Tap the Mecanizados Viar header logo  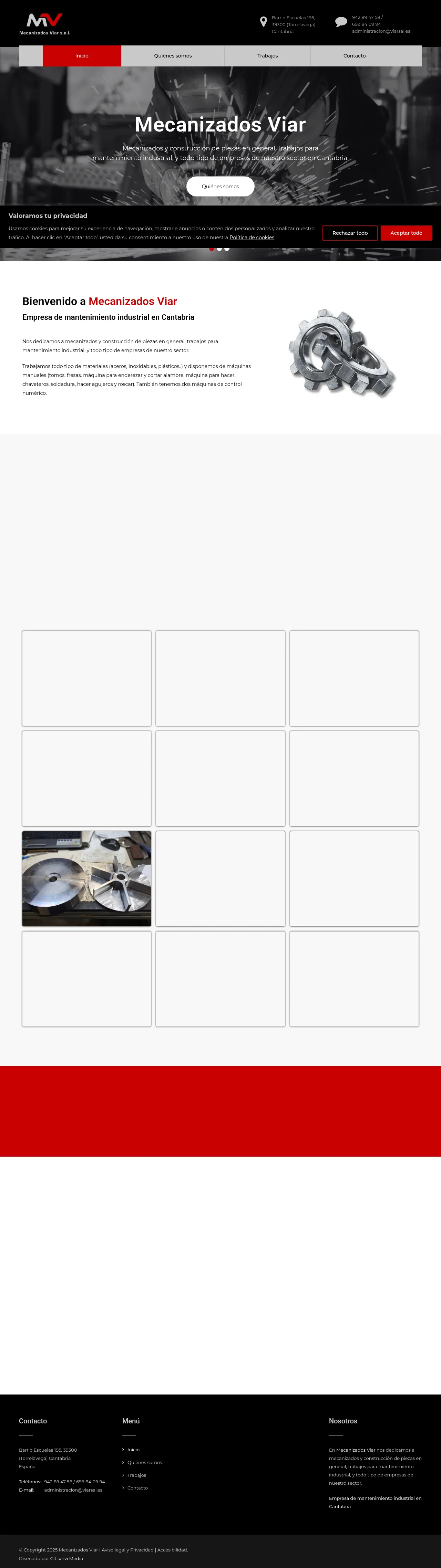(x=44, y=24)
